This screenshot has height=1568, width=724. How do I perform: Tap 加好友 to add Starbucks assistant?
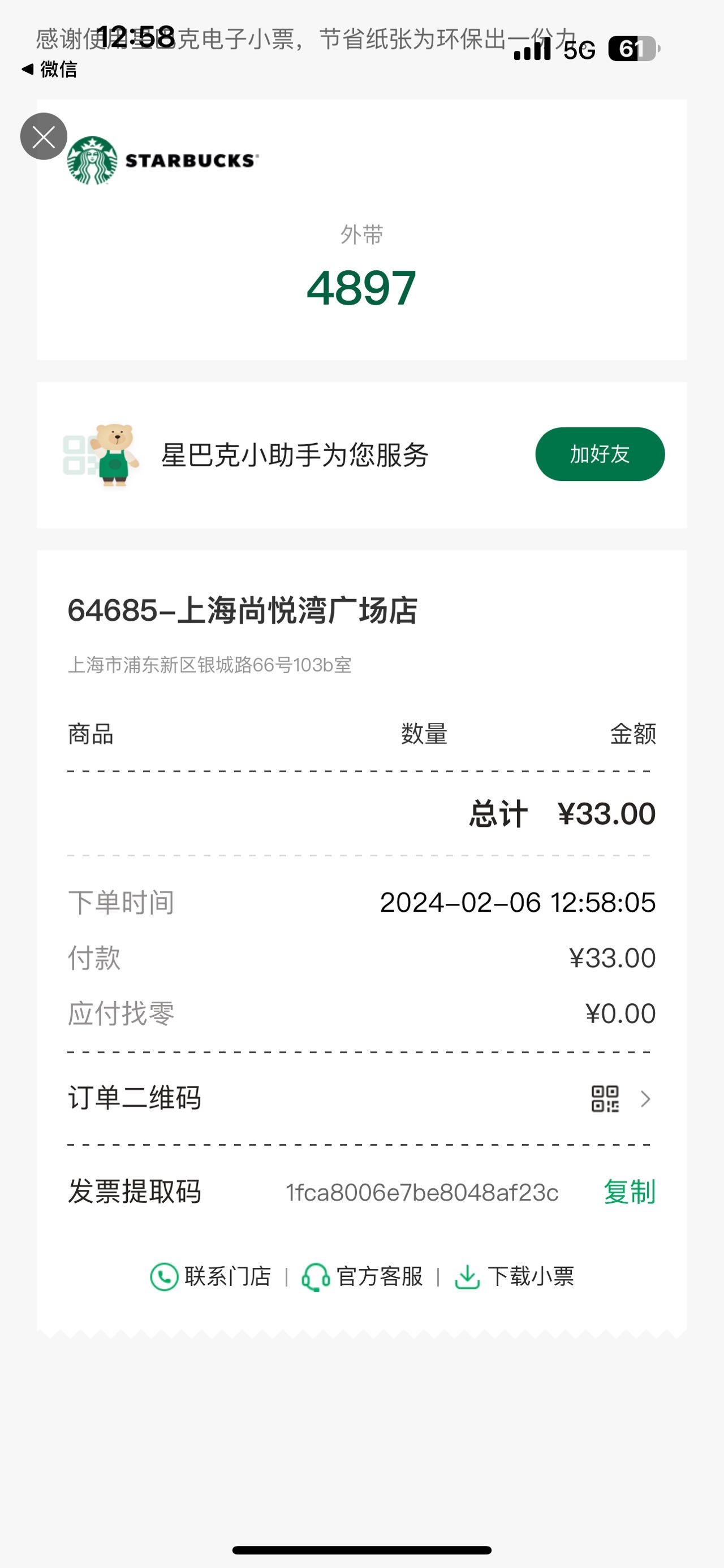[x=600, y=454]
